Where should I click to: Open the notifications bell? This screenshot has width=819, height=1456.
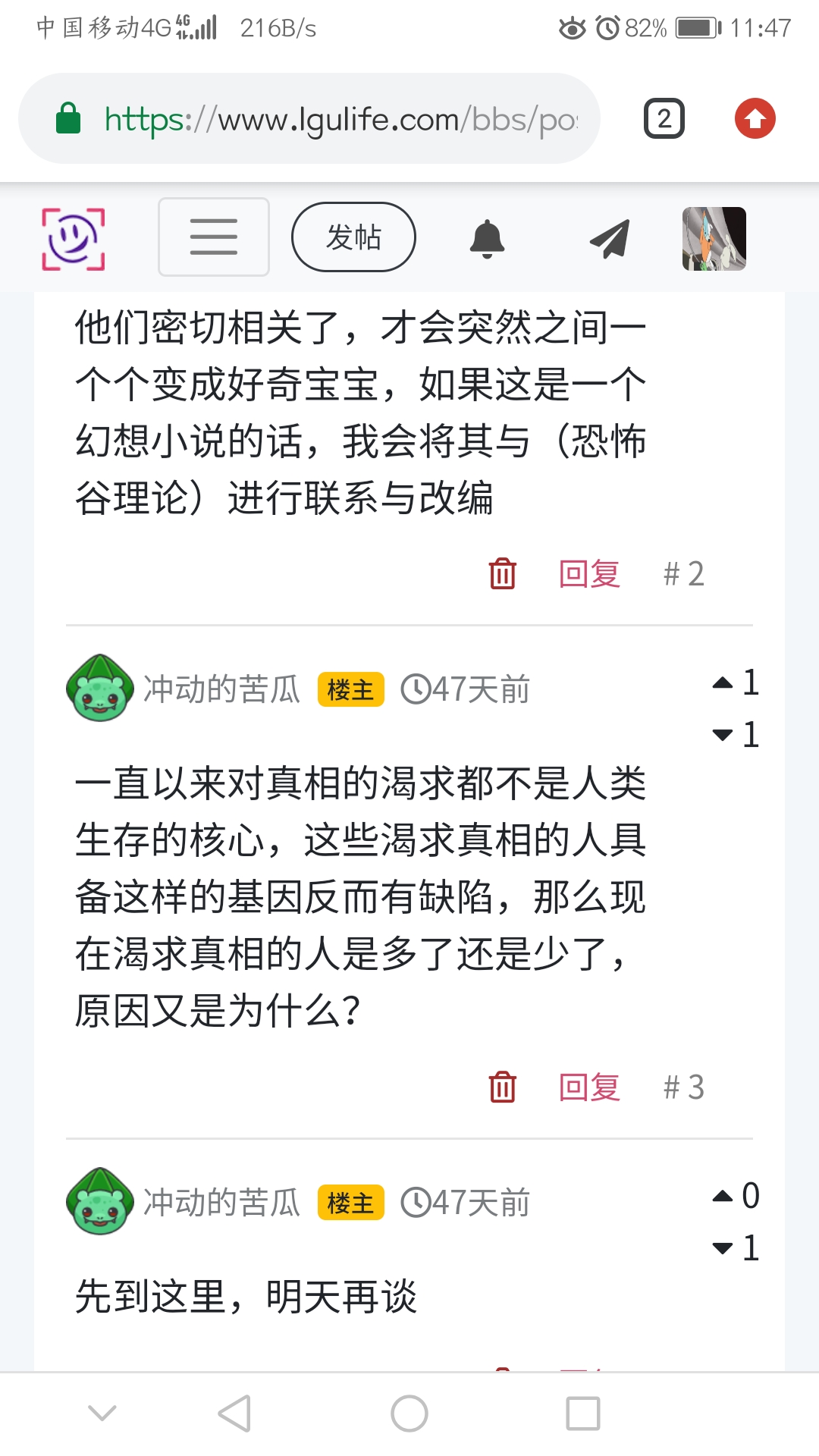point(487,239)
